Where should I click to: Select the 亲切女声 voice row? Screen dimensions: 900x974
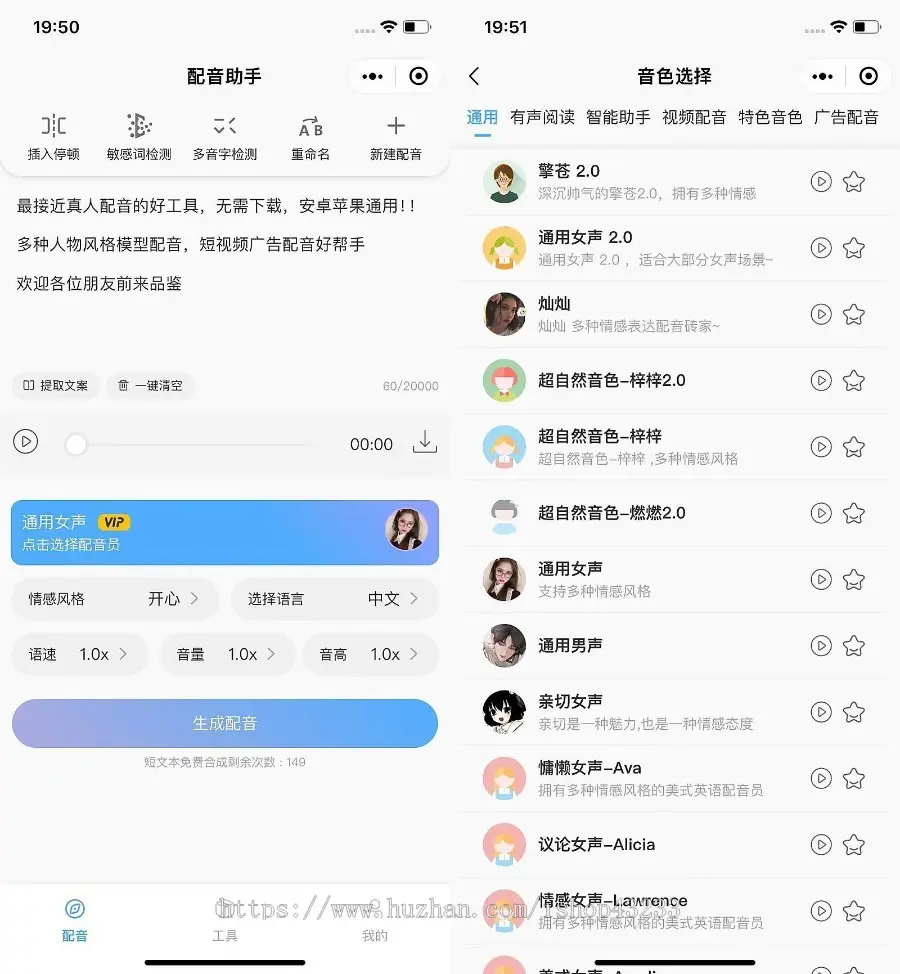click(x=645, y=712)
